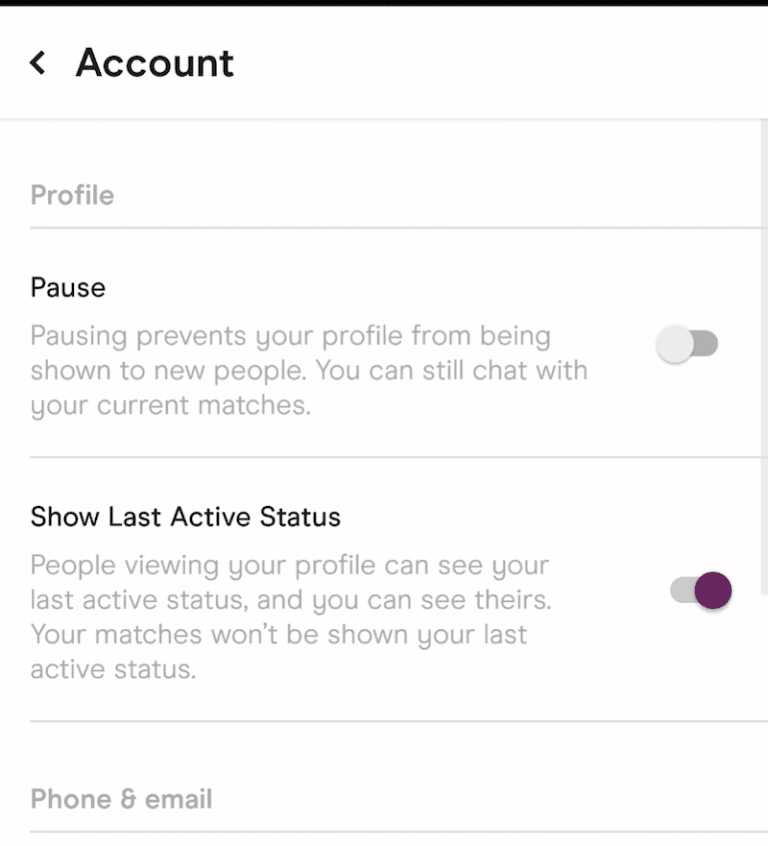Turn off Show Last Active Status
768x846 pixels.
[x=701, y=590]
